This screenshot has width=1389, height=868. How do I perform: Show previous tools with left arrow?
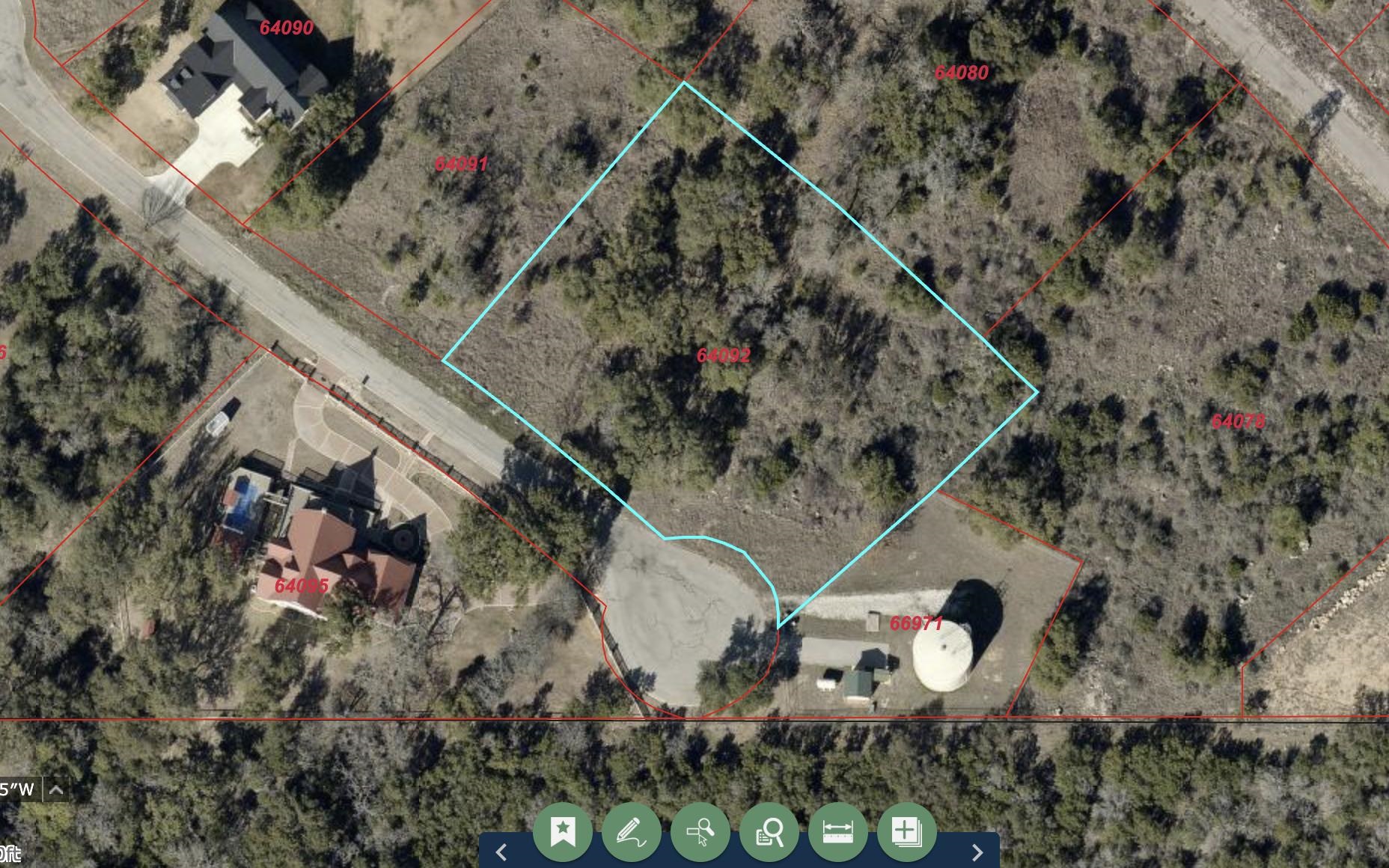pyautogui.click(x=501, y=852)
